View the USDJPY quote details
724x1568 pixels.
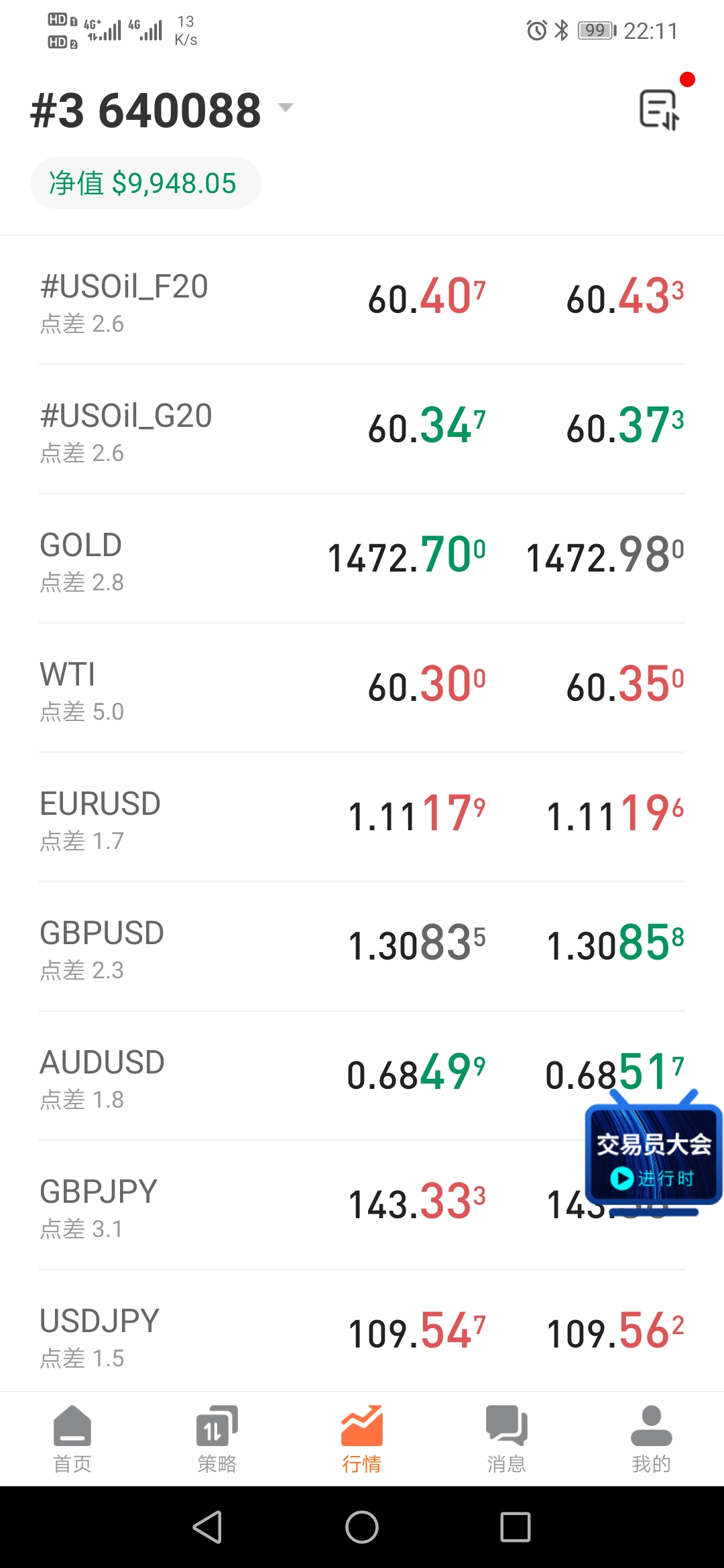point(362,1331)
